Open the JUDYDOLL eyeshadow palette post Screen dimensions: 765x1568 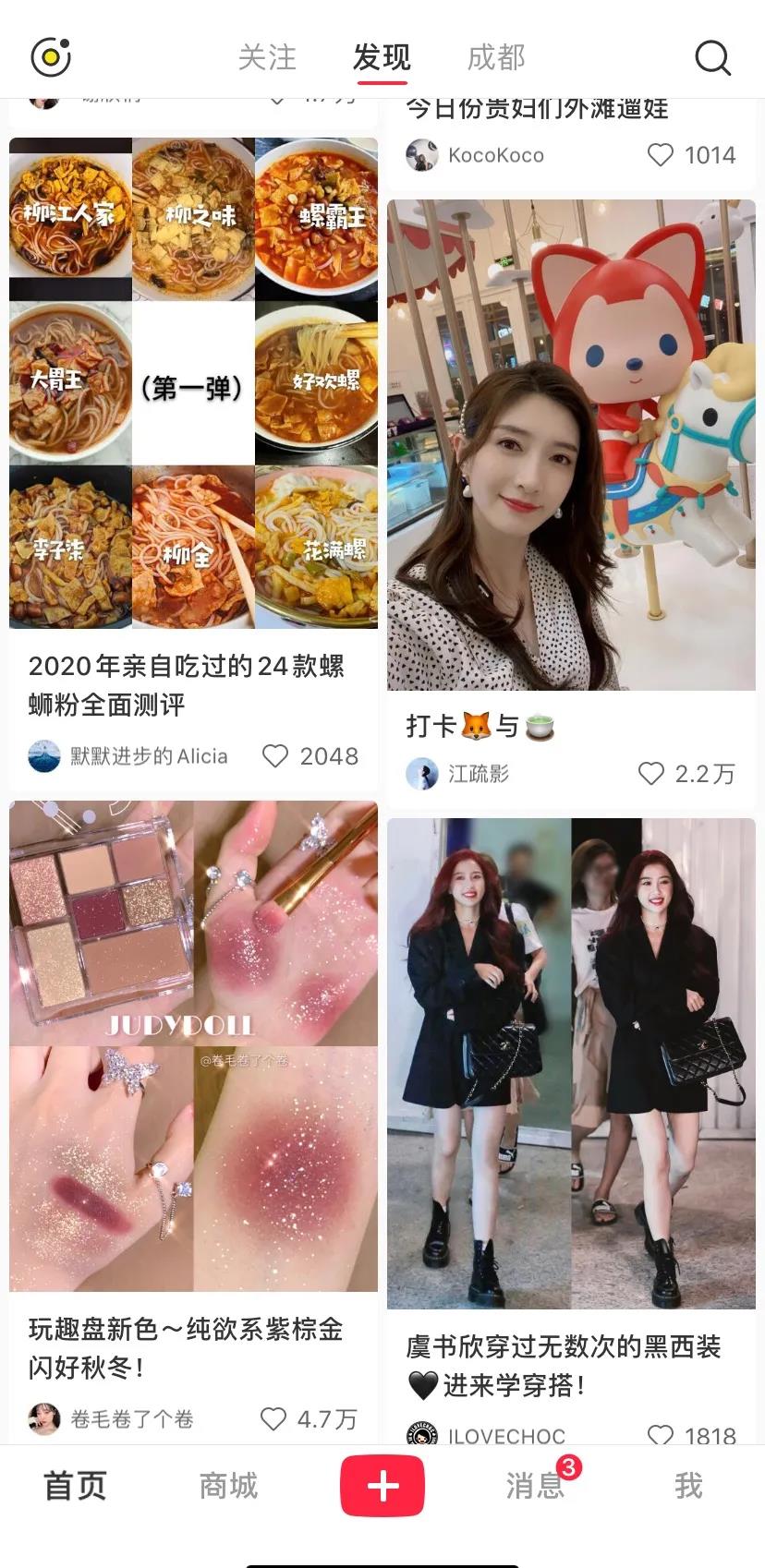pyautogui.click(x=194, y=1043)
